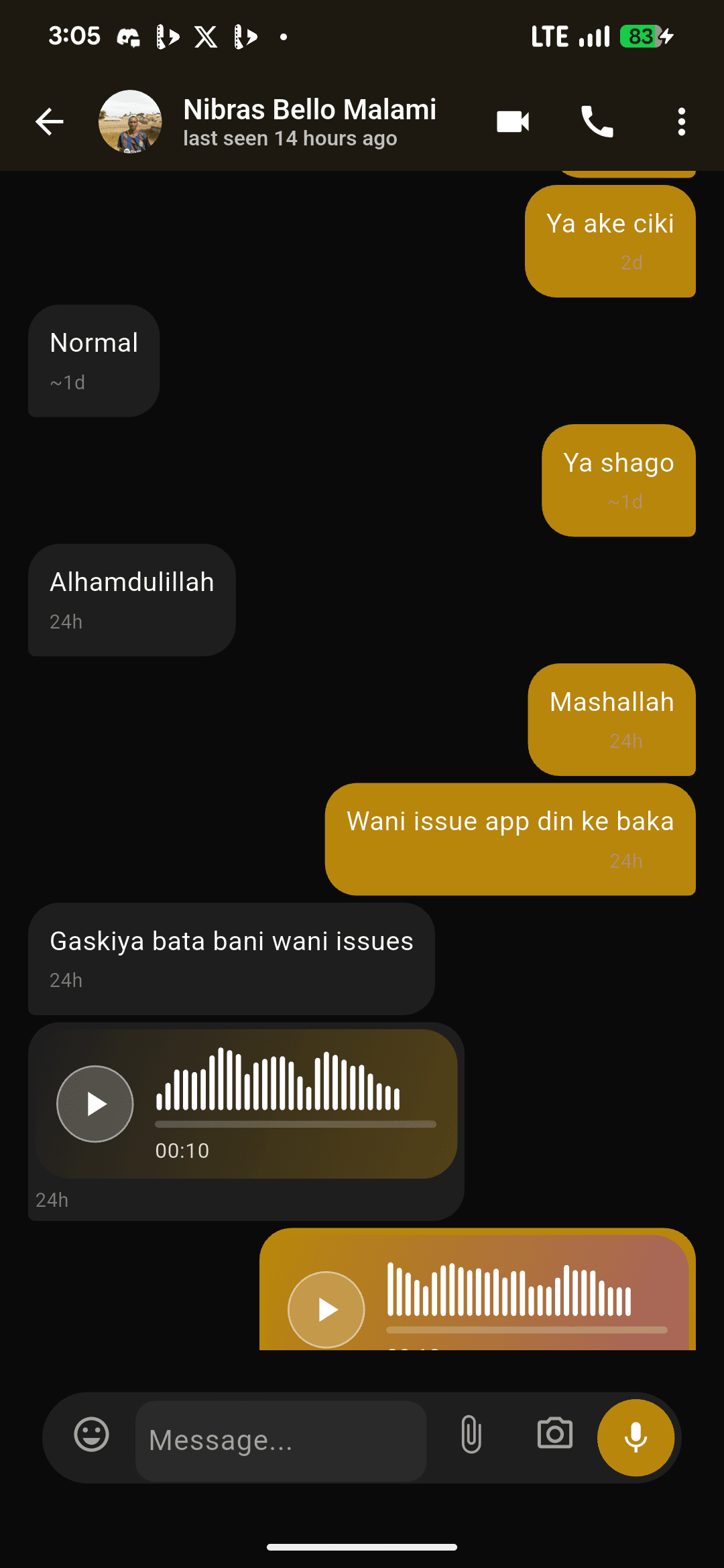The height and width of the screenshot is (1568, 724).
Task: Start a video call with Nibras
Action: (x=511, y=121)
